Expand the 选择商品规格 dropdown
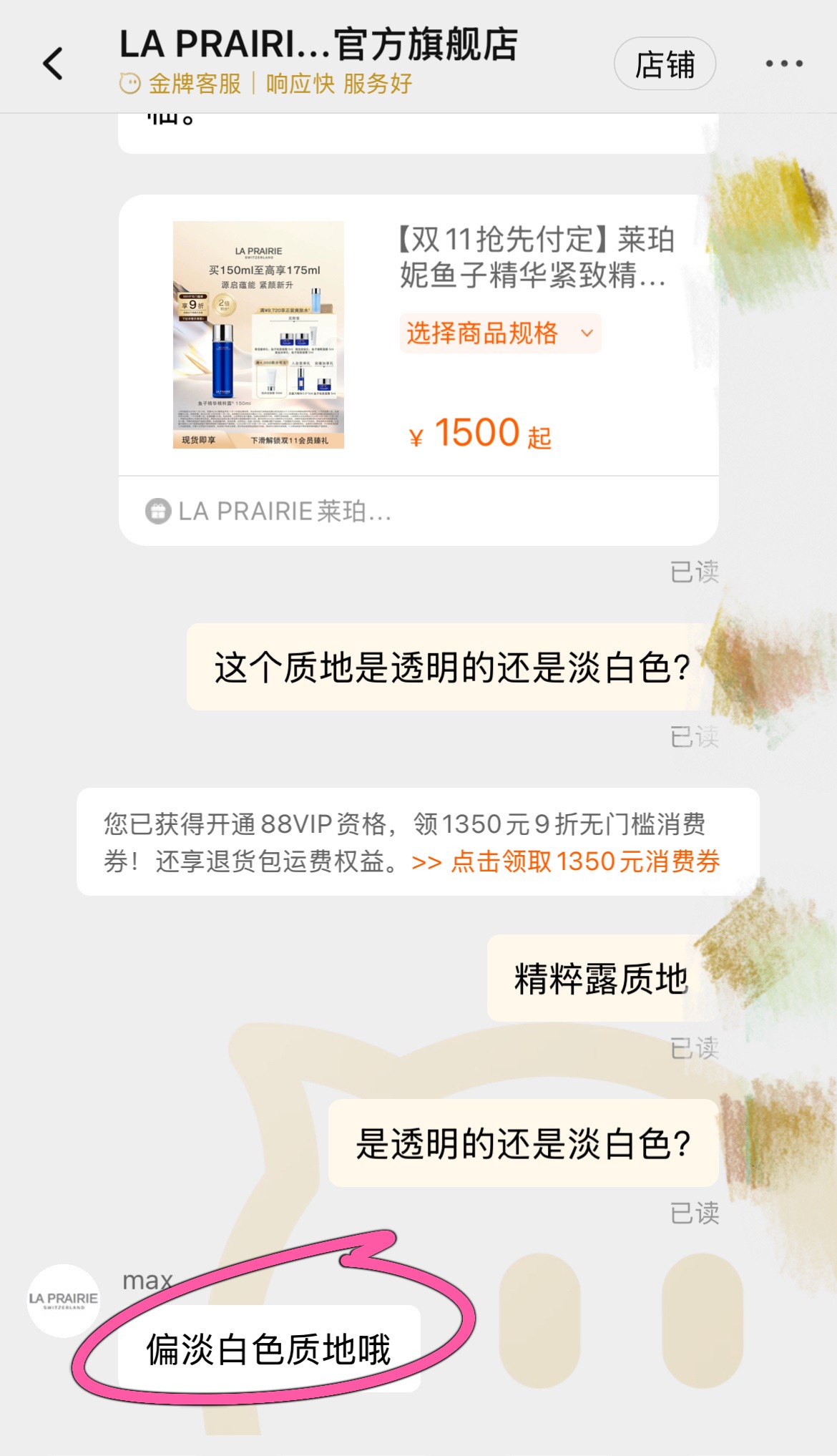 [500, 333]
